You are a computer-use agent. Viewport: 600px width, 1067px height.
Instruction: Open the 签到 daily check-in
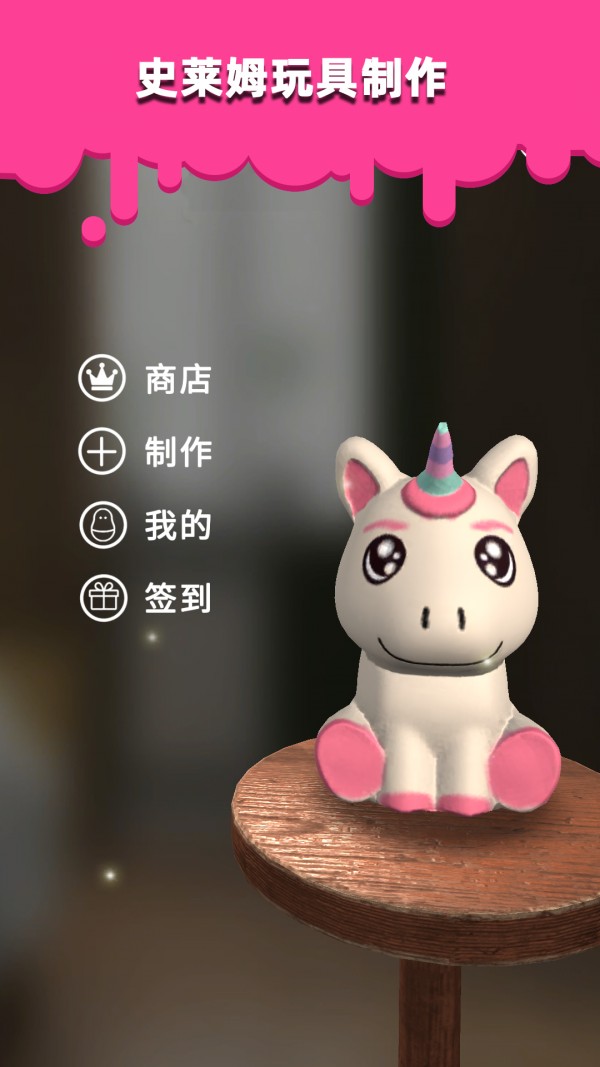pos(146,599)
